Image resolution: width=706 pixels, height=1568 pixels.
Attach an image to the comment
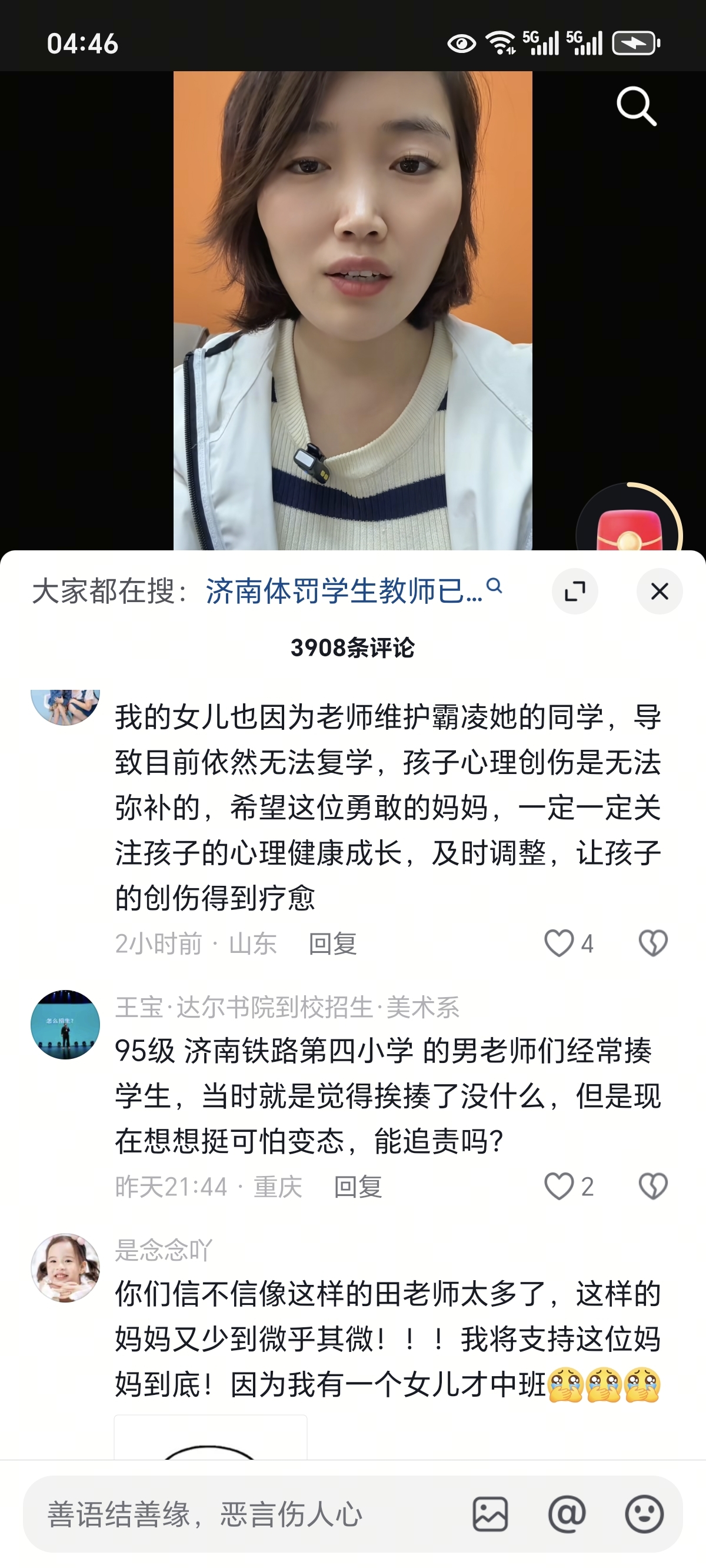tap(490, 1514)
